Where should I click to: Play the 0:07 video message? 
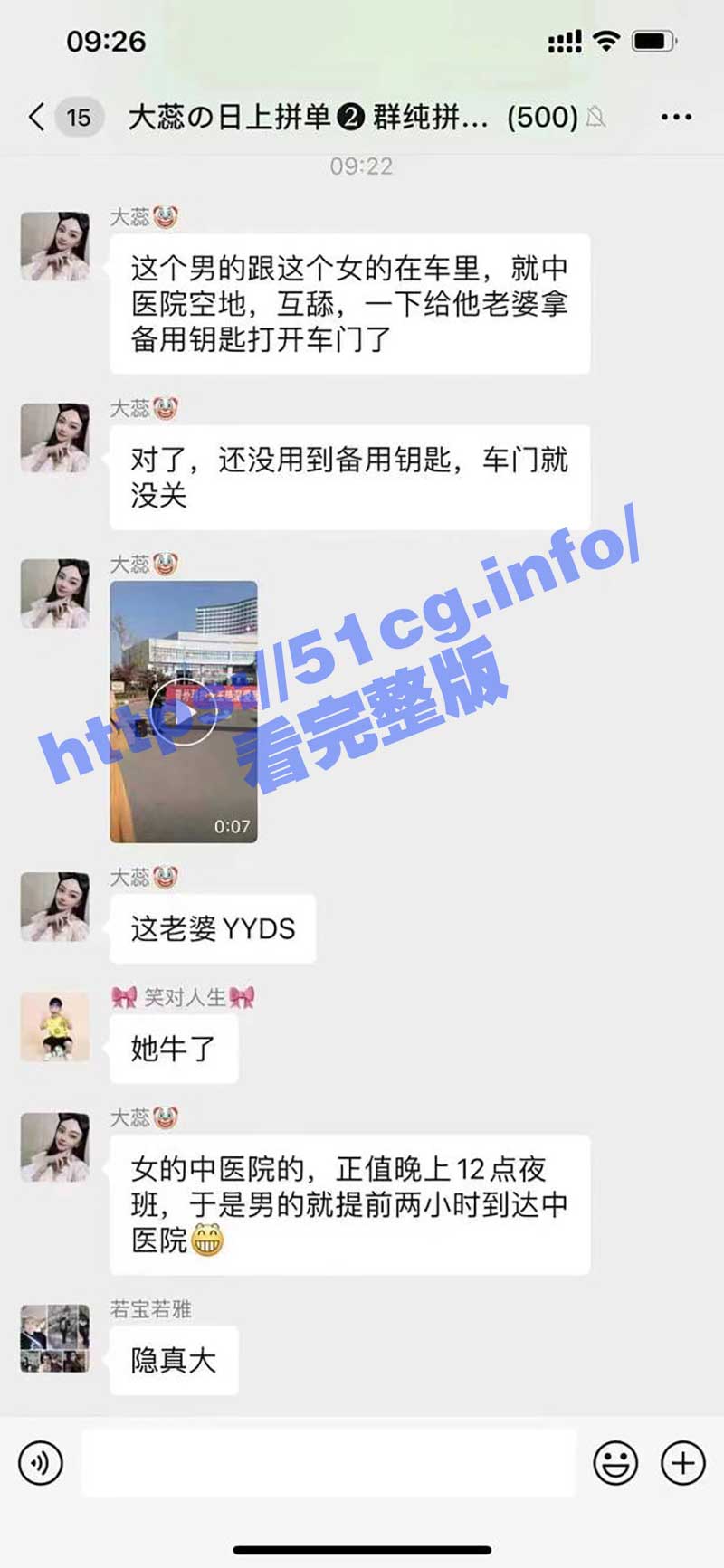[x=184, y=712]
